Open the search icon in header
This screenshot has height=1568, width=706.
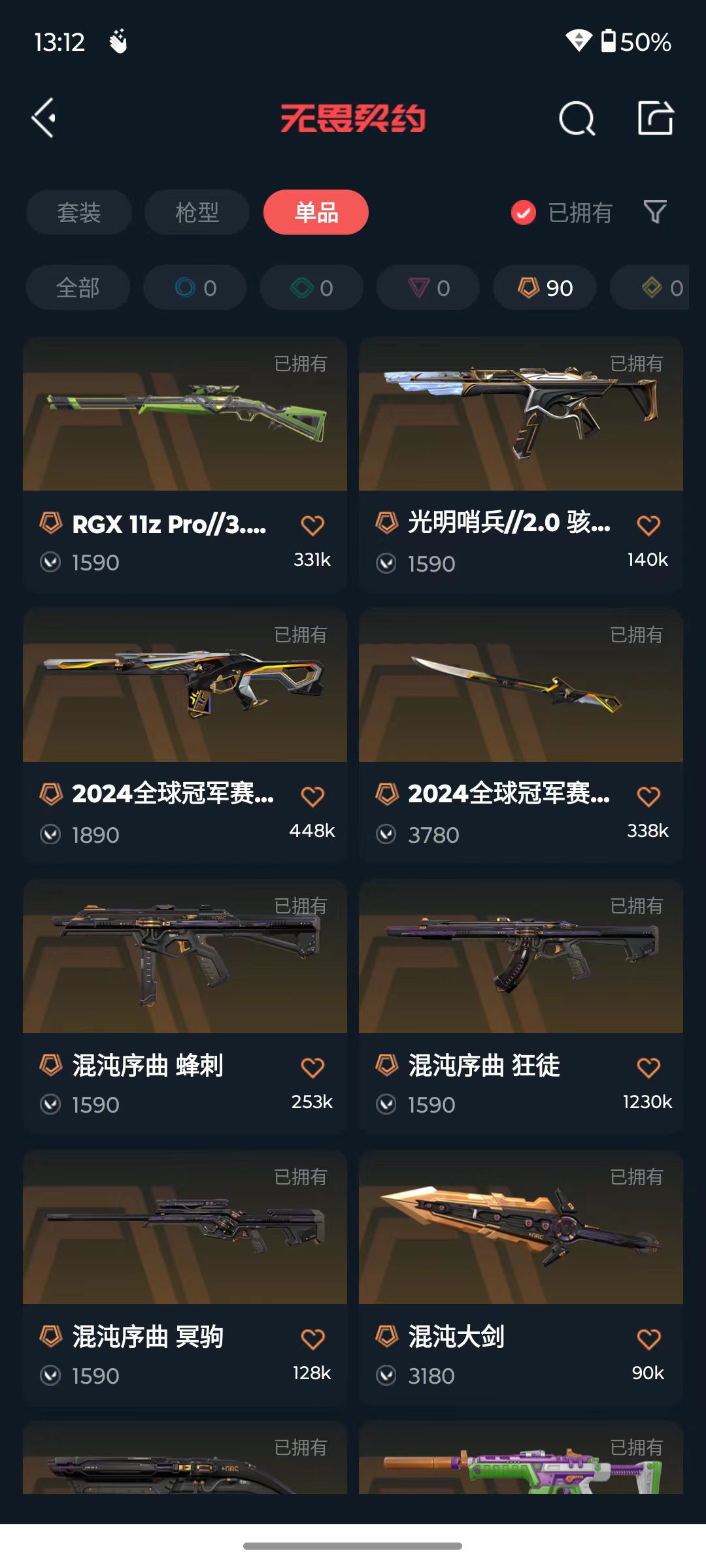click(577, 118)
